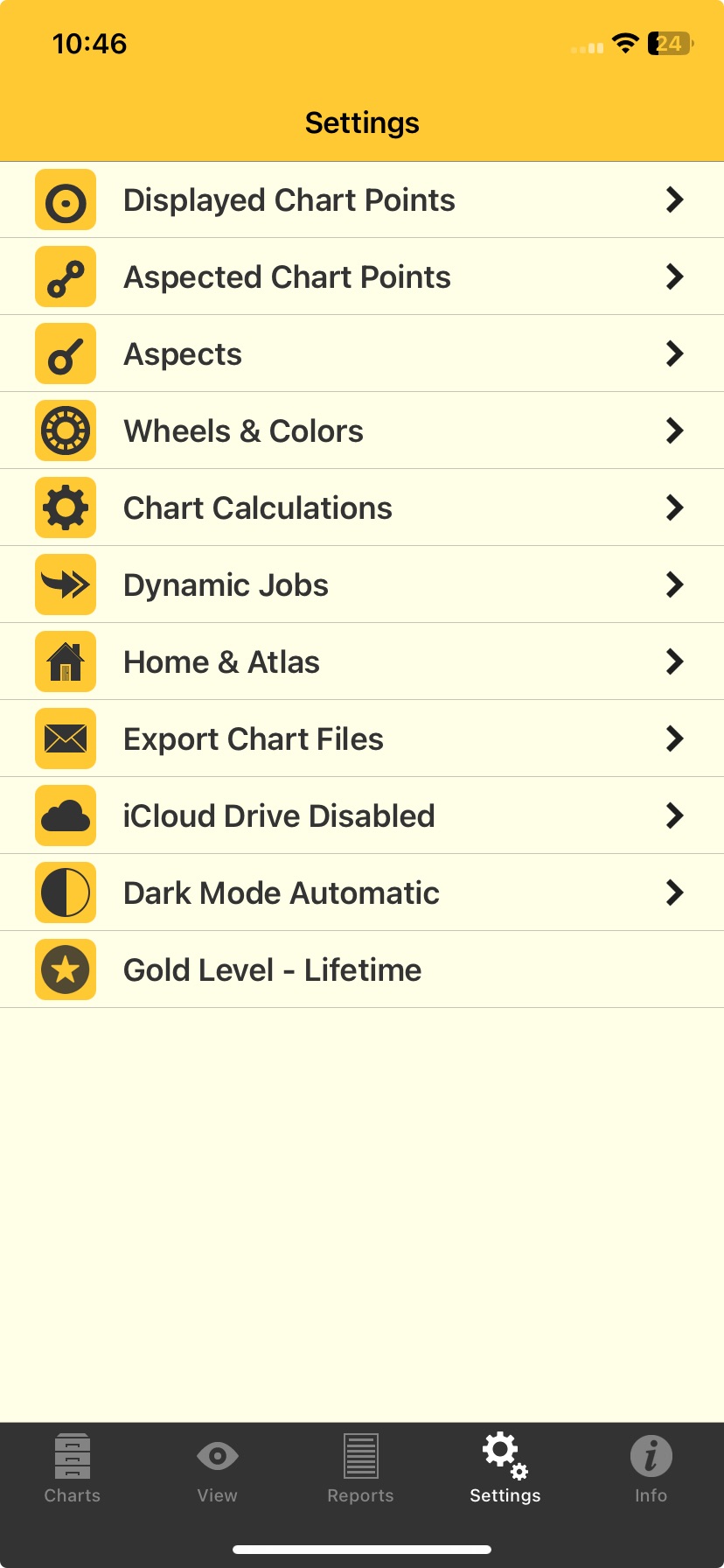Click the Home & Atlas house icon
The image size is (724, 1568).
pyautogui.click(x=65, y=661)
